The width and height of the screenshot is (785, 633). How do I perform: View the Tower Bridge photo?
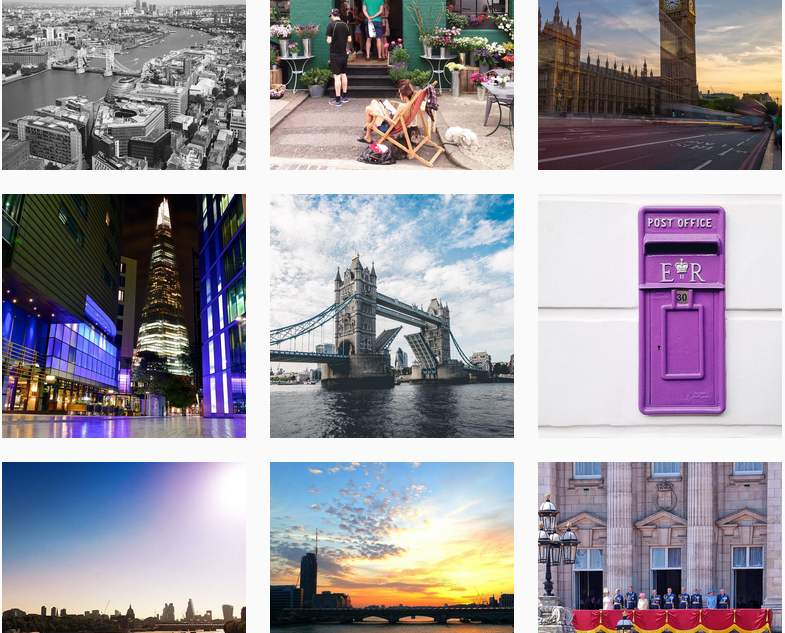[x=391, y=316]
